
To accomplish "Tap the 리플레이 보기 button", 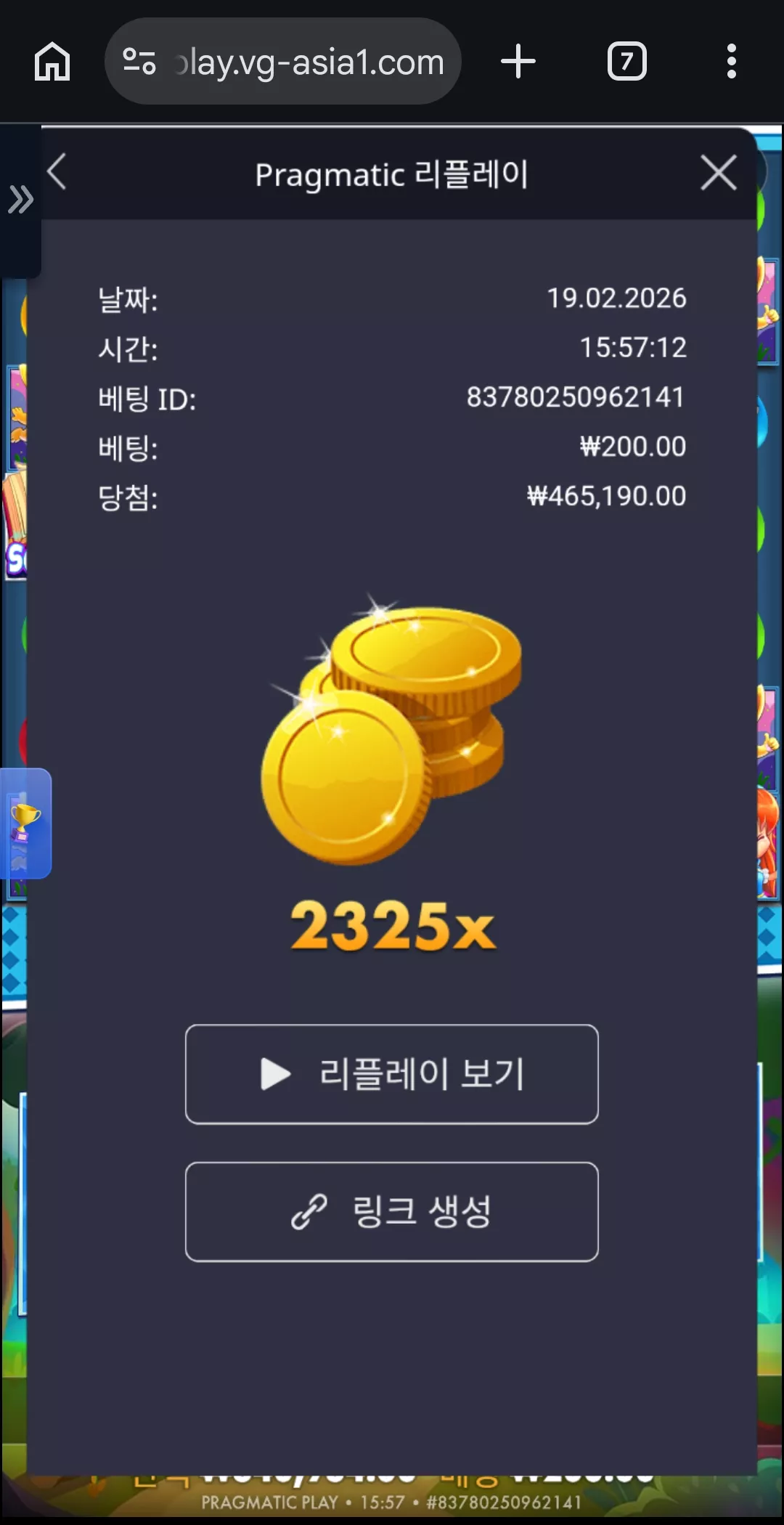I will (x=392, y=1074).
